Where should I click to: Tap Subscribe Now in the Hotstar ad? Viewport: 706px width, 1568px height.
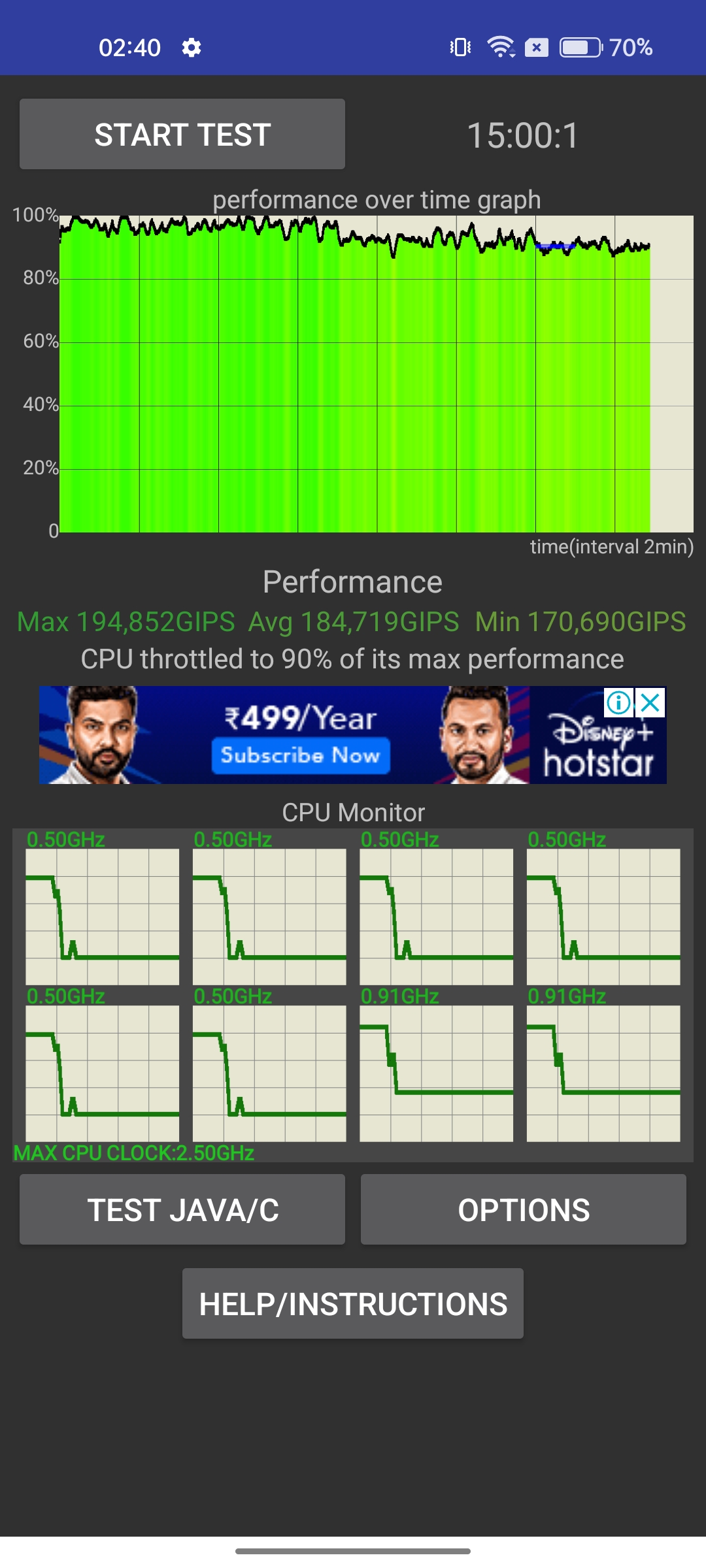pyautogui.click(x=300, y=755)
